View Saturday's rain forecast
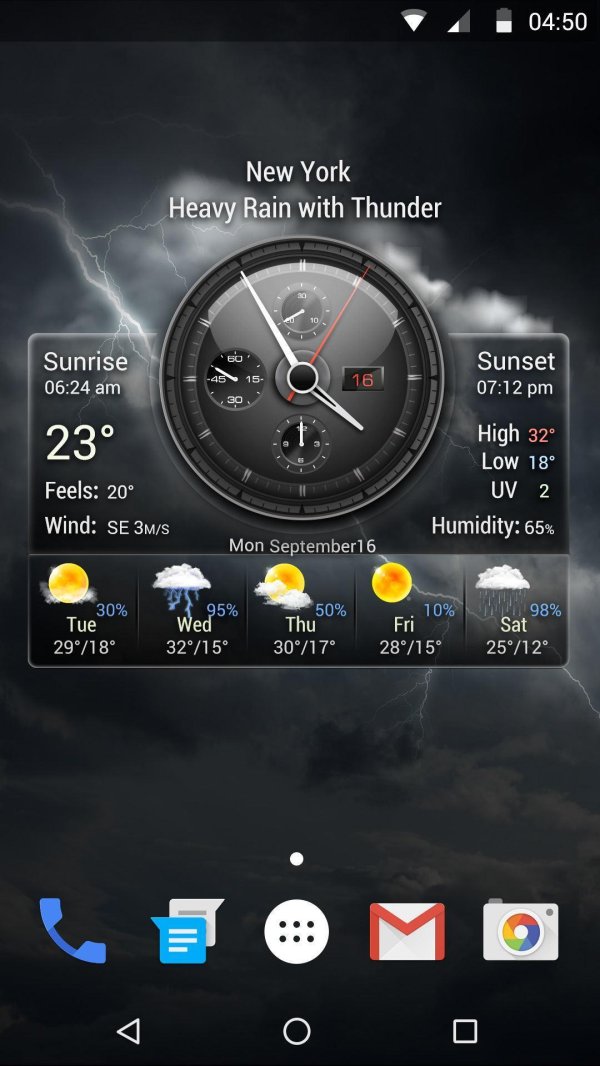This screenshot has height=1066, width=600. [x=514, y=610]
